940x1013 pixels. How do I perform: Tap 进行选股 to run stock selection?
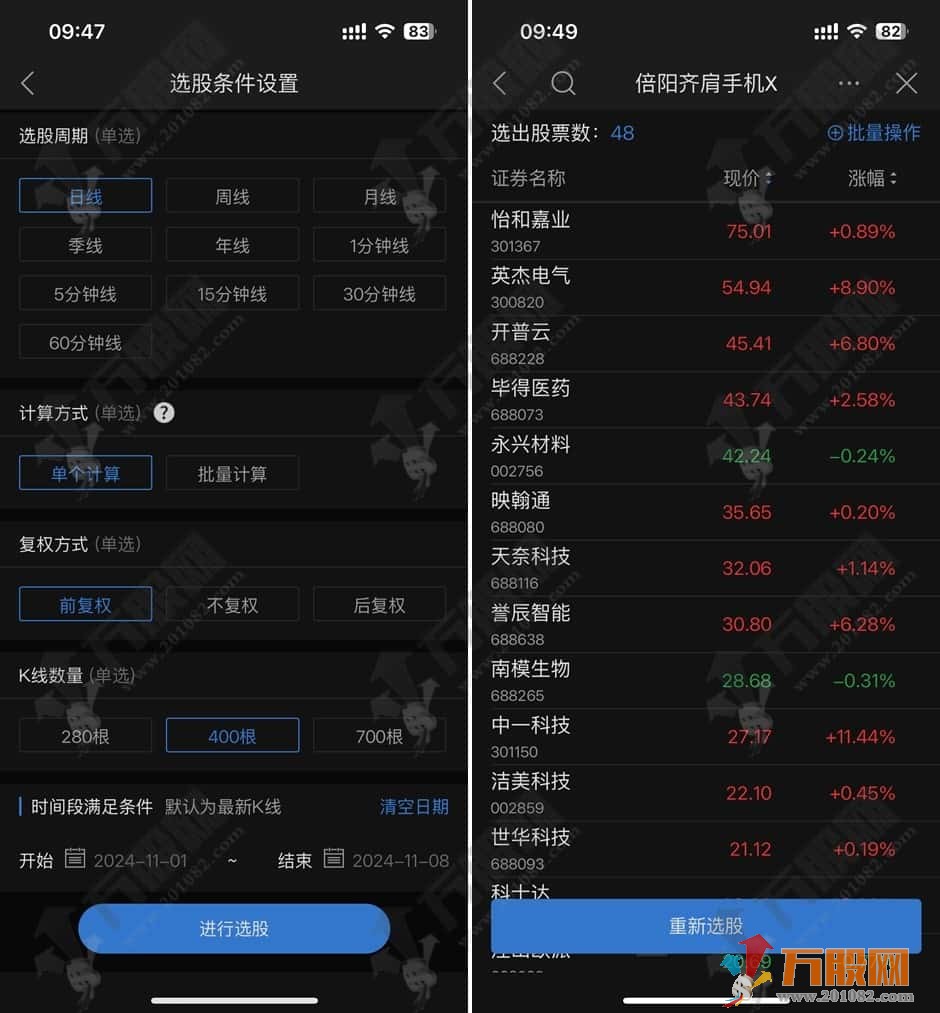tap(234, 928)
